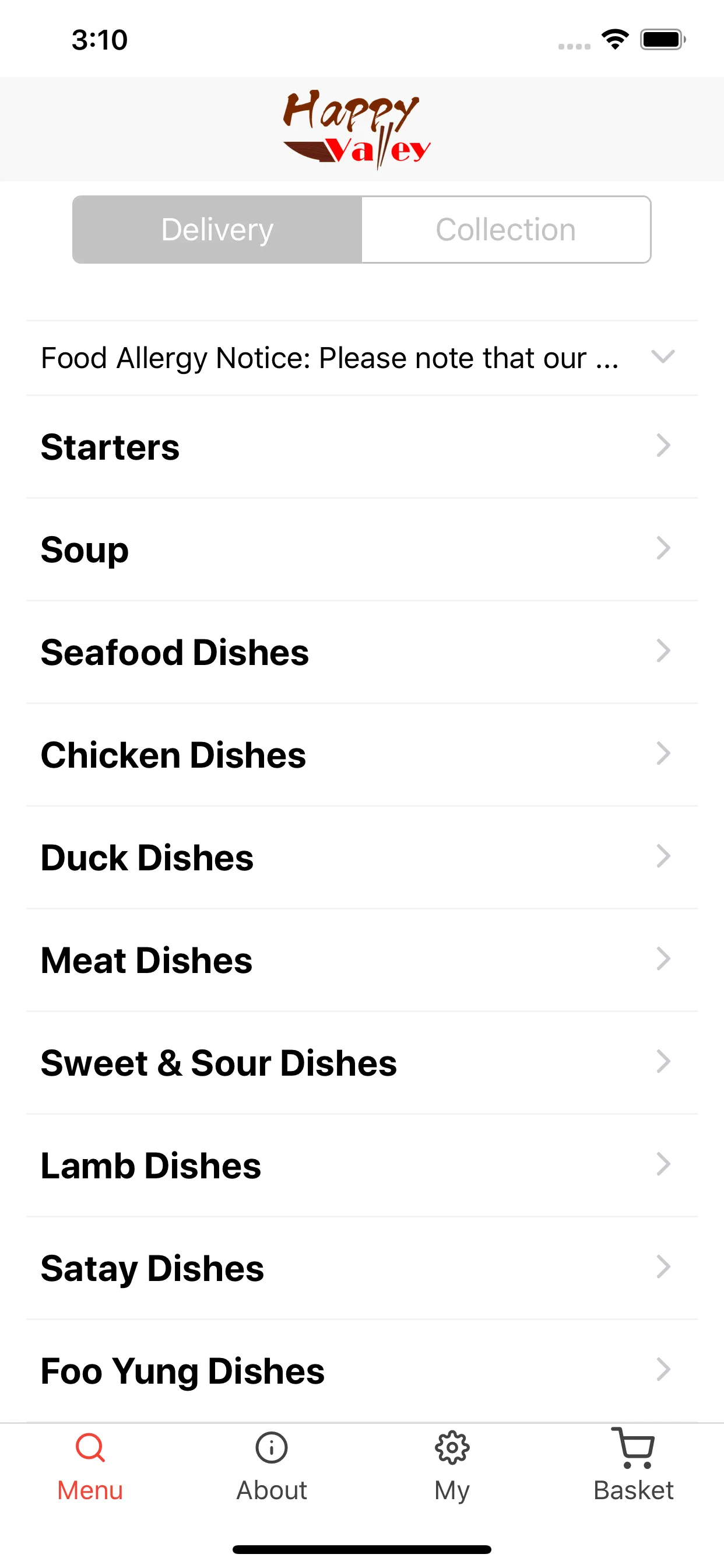
Task: Open Duck Dishes
Action: tap(361, 857)
